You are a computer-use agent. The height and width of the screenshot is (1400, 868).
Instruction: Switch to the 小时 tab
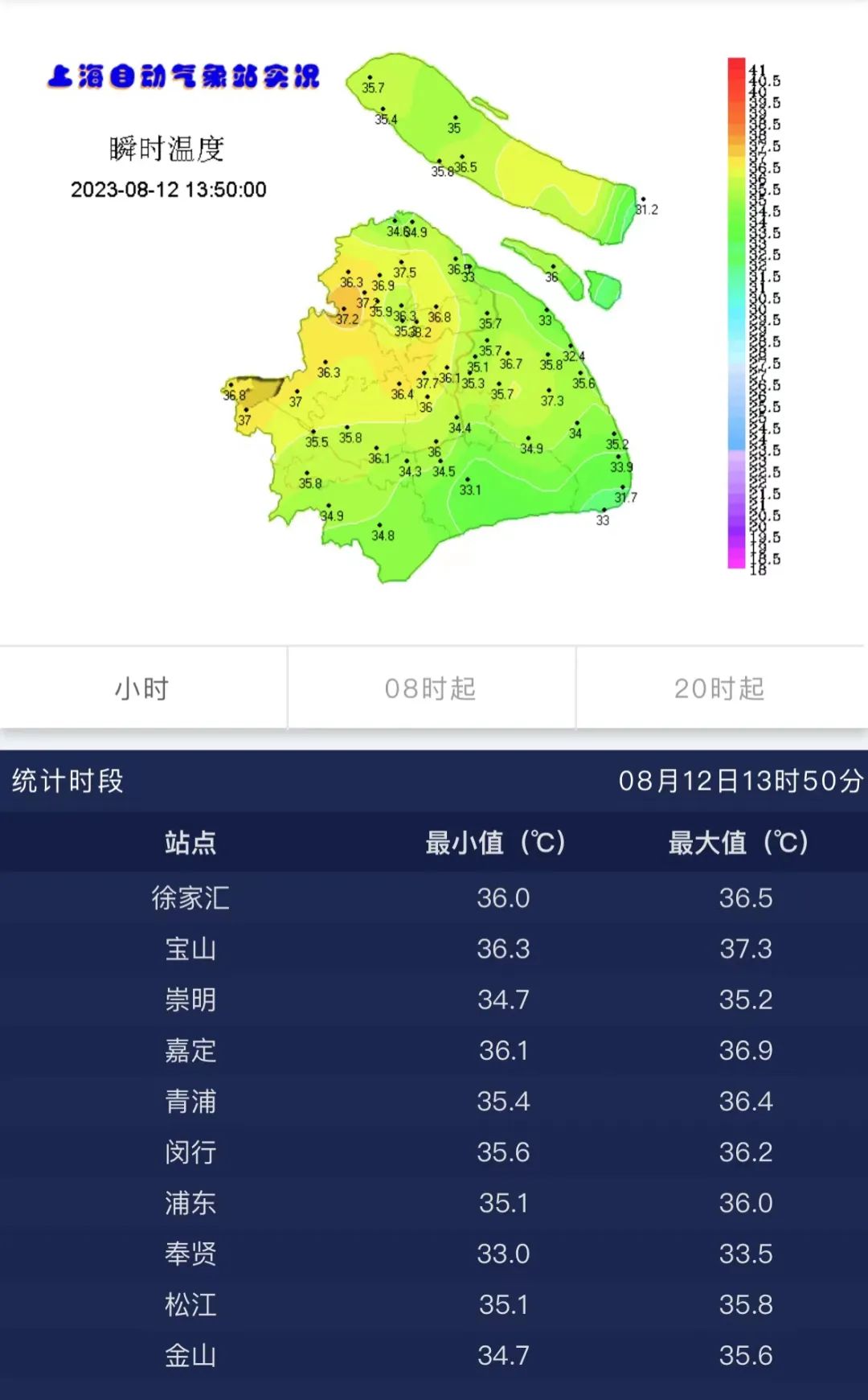(142, 688)
